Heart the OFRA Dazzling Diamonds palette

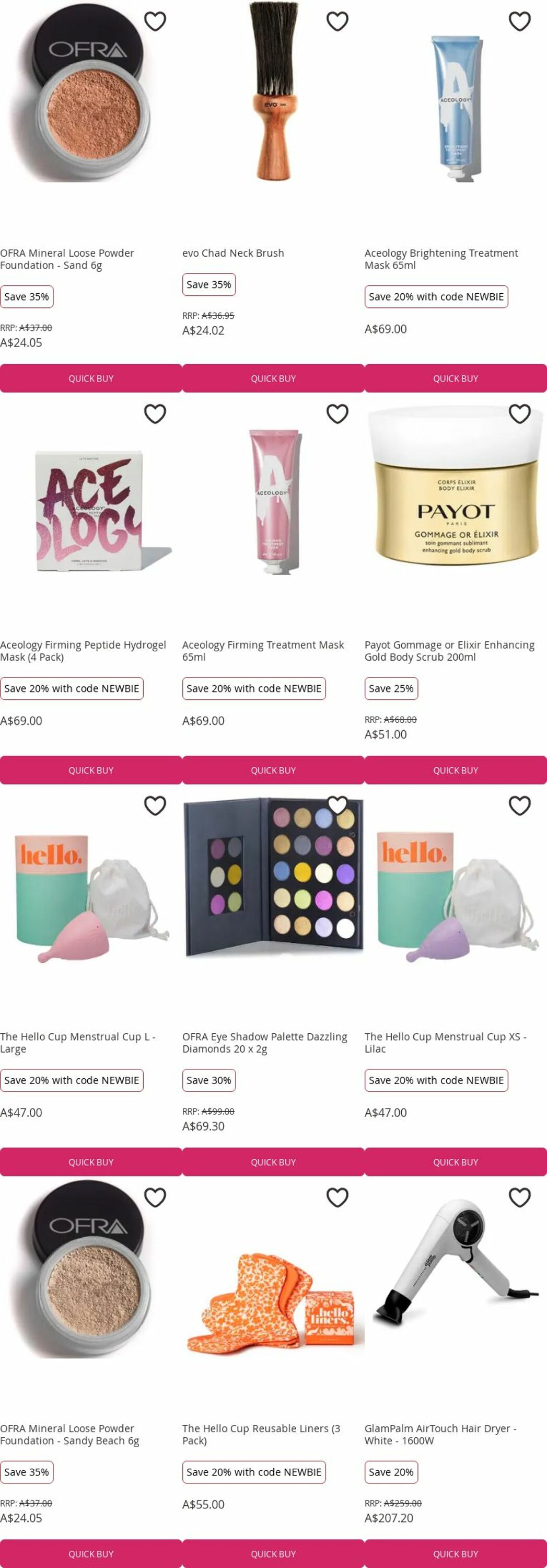point(337,805)
